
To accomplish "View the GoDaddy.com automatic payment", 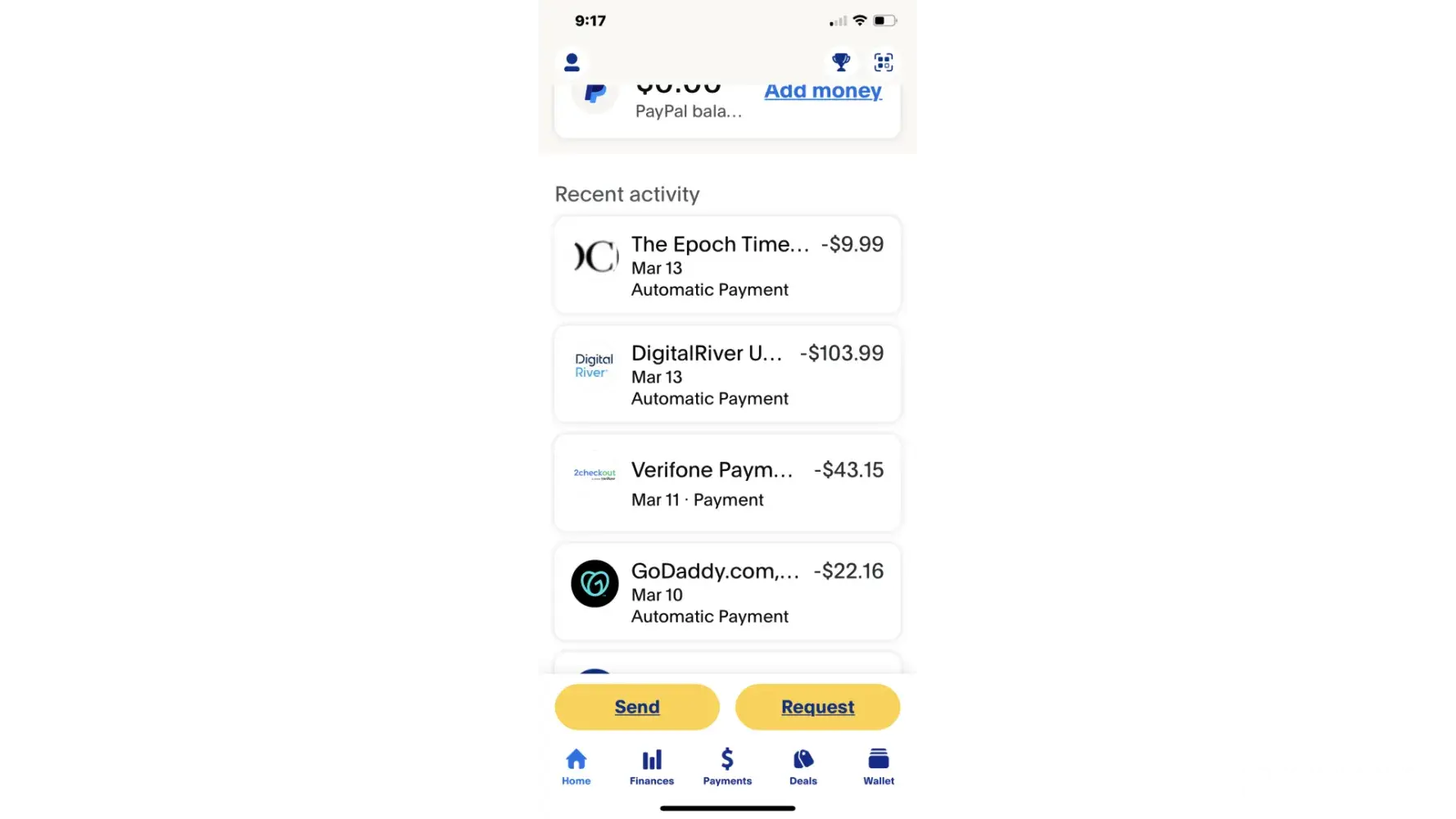I will point(727,592).
